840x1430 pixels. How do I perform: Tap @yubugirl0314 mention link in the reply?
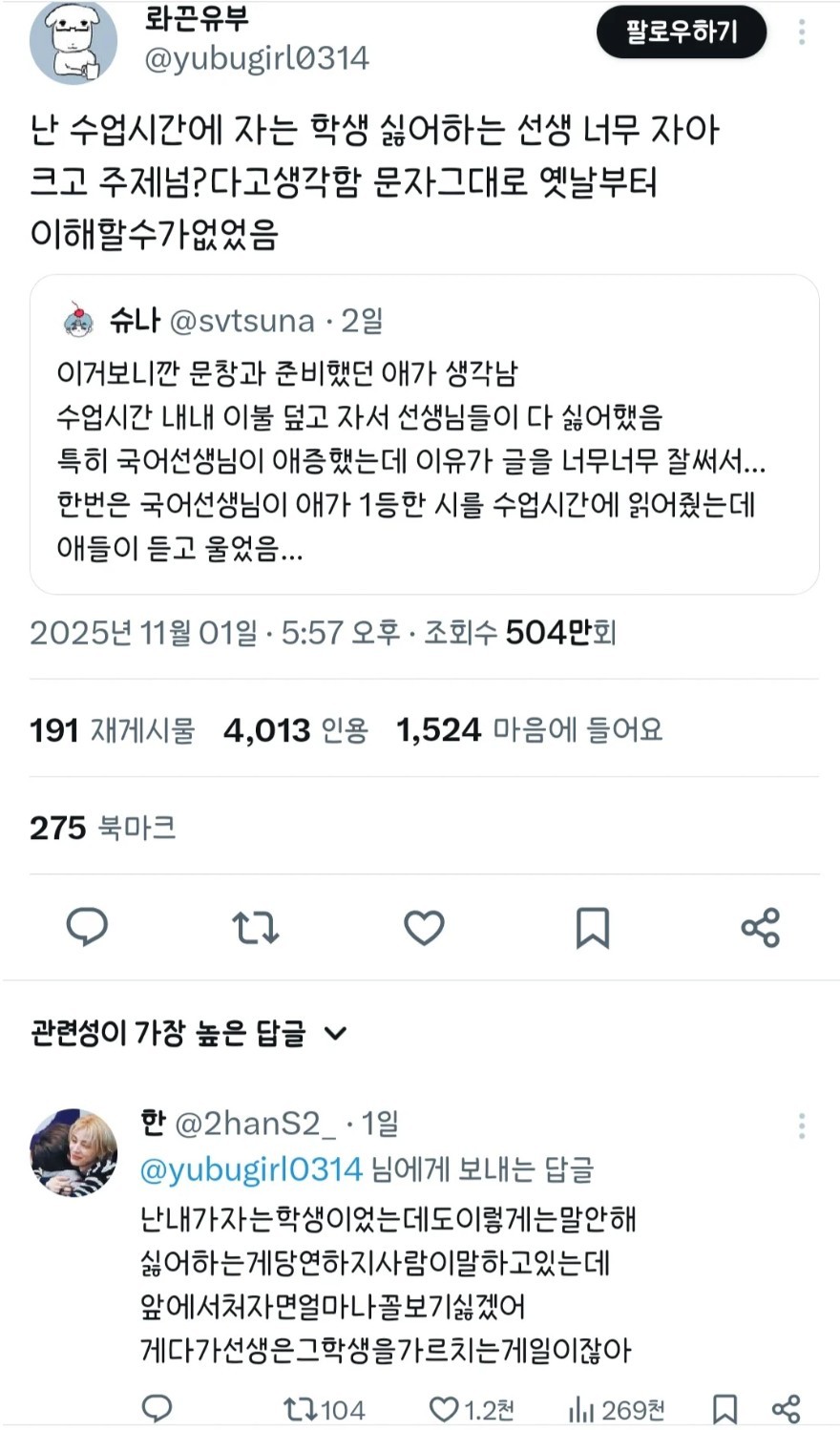click(x=251, y=1169)
